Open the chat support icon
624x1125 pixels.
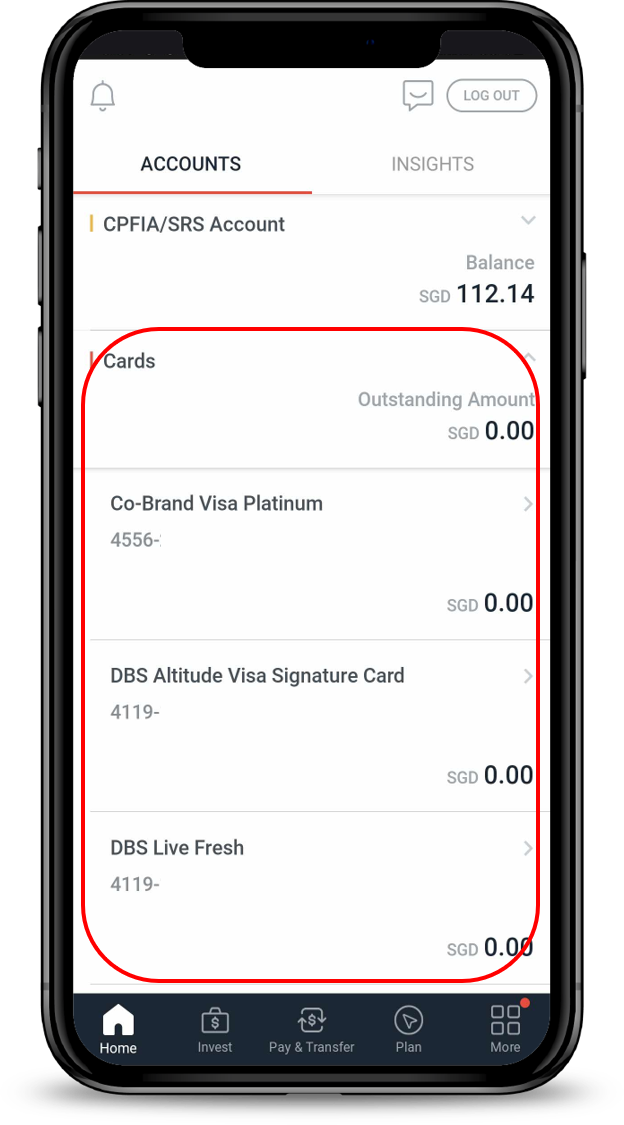pyautogui.click(x=418, y=96)
